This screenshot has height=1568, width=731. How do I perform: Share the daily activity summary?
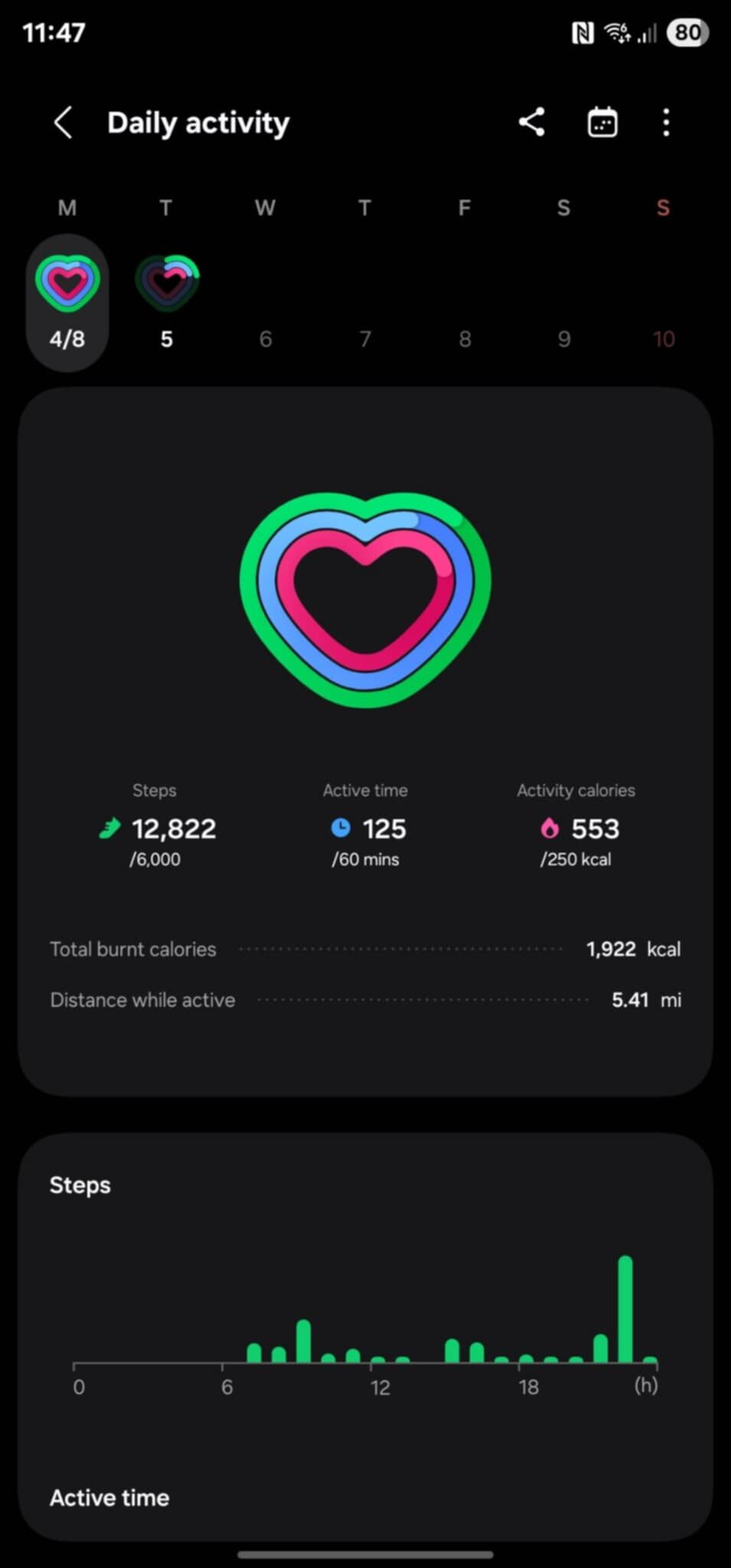click(531, 122)
